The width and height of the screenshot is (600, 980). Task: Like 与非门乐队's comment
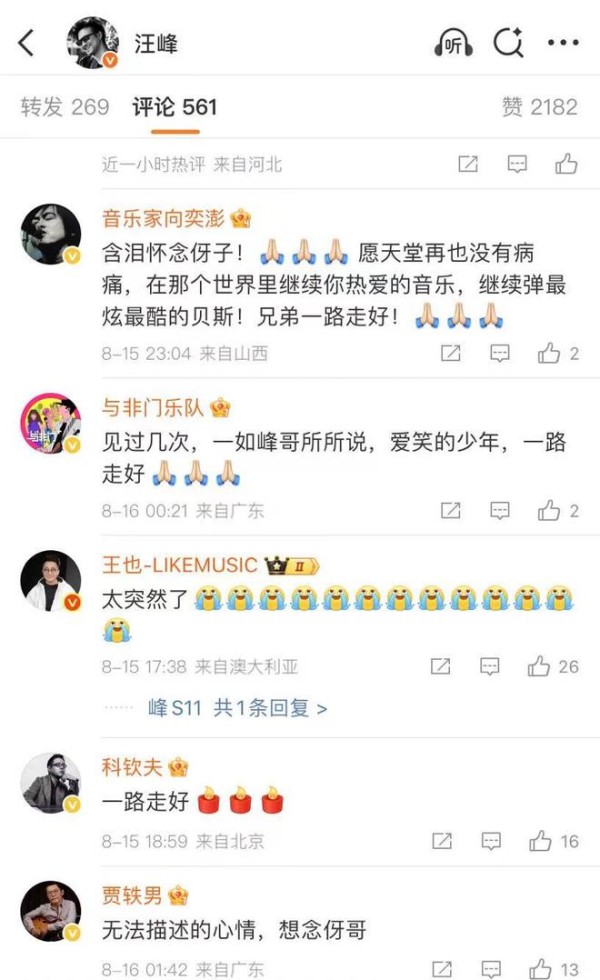point(549,511)
